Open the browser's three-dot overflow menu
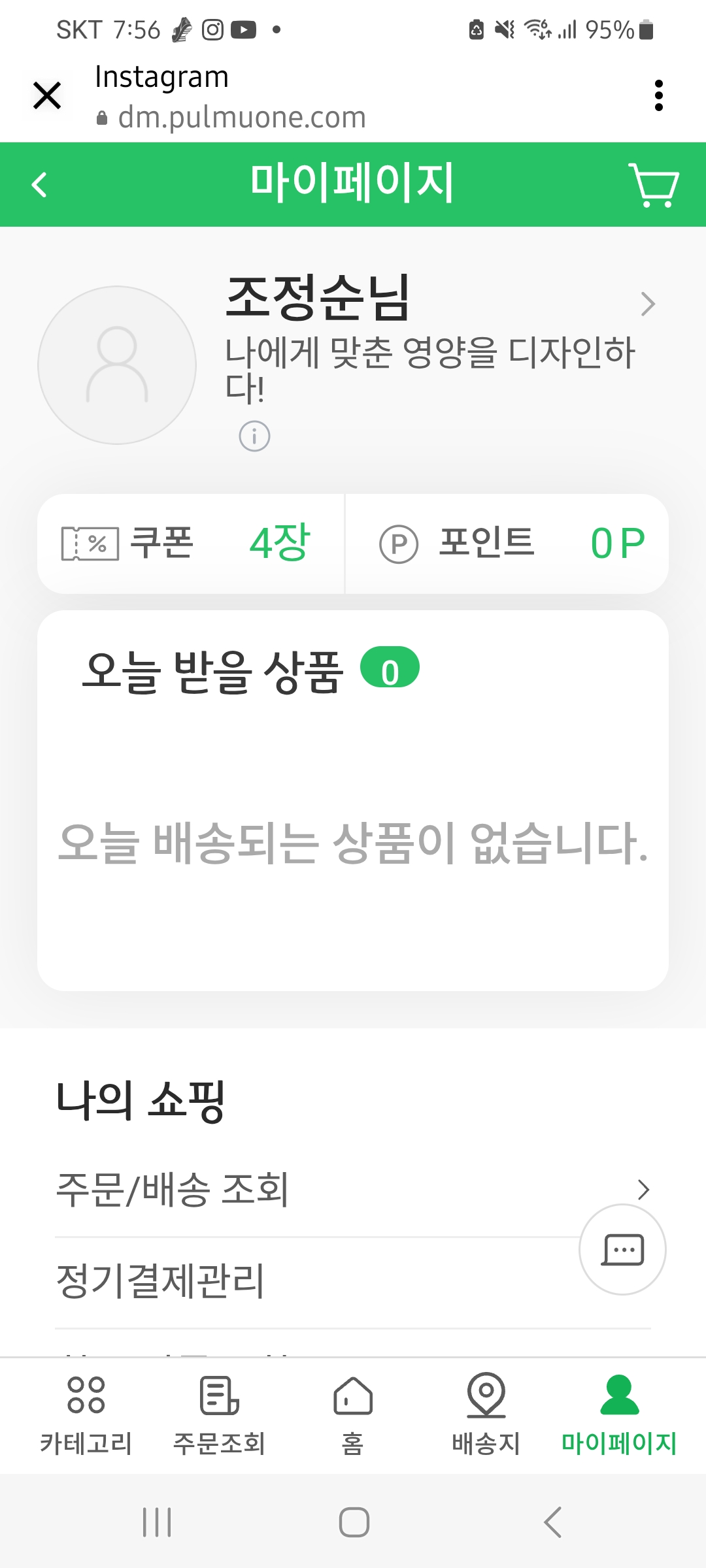 coord(658,96)
